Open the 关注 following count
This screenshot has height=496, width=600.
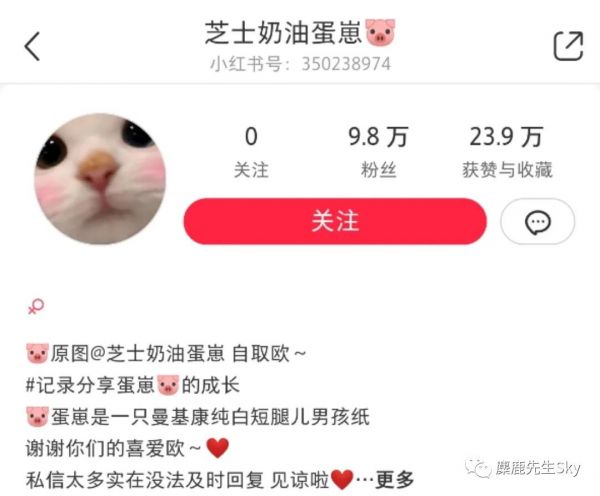(x=251, y=152)
